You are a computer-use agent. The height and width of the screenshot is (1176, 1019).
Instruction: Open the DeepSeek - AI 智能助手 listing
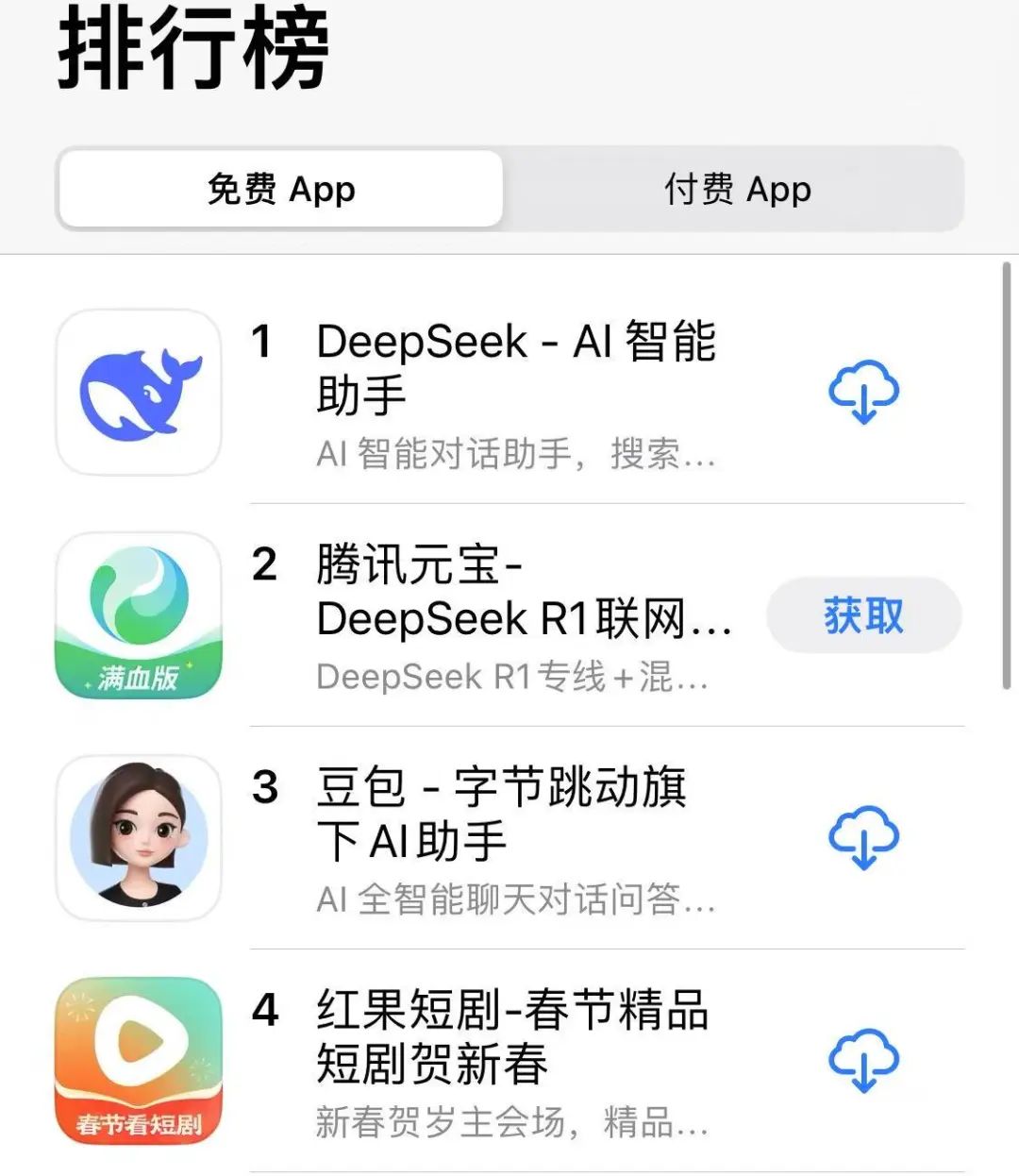[x=514, y=368]
